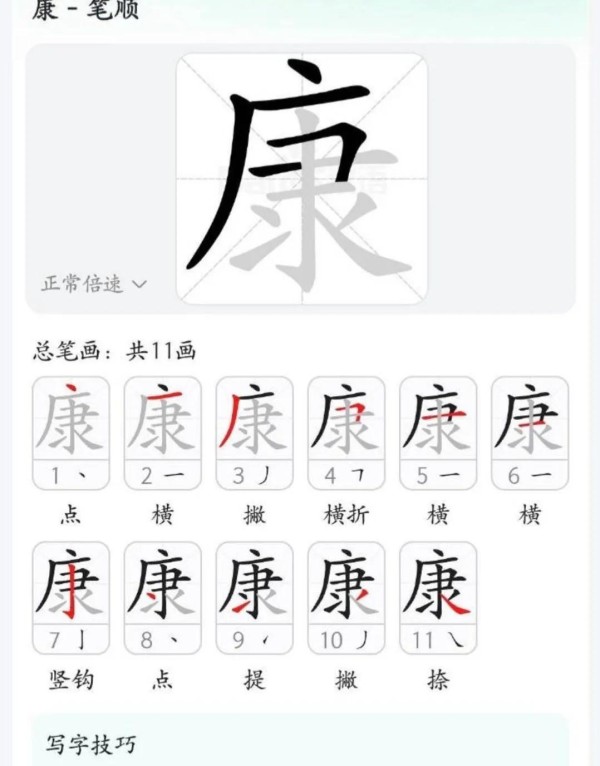The width and height of the screenshot is (600, 766).
Task: Select stroke 10 撇 tile
Action: click(x=346, y=597)
